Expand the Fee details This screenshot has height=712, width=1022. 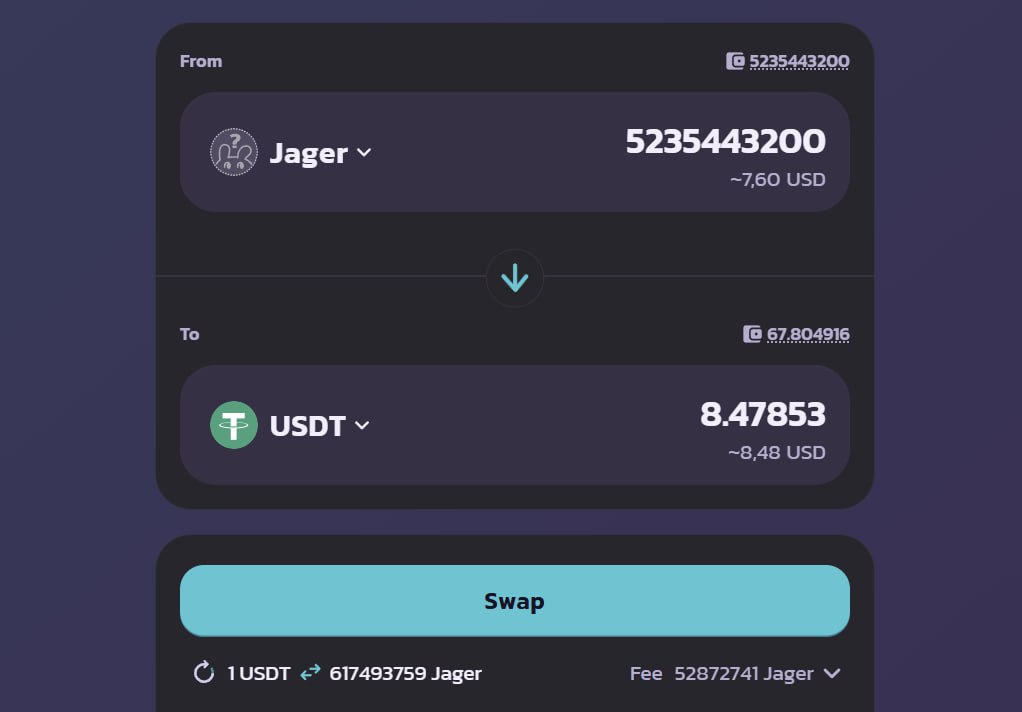pyautogui.click(x=832, y=674)
